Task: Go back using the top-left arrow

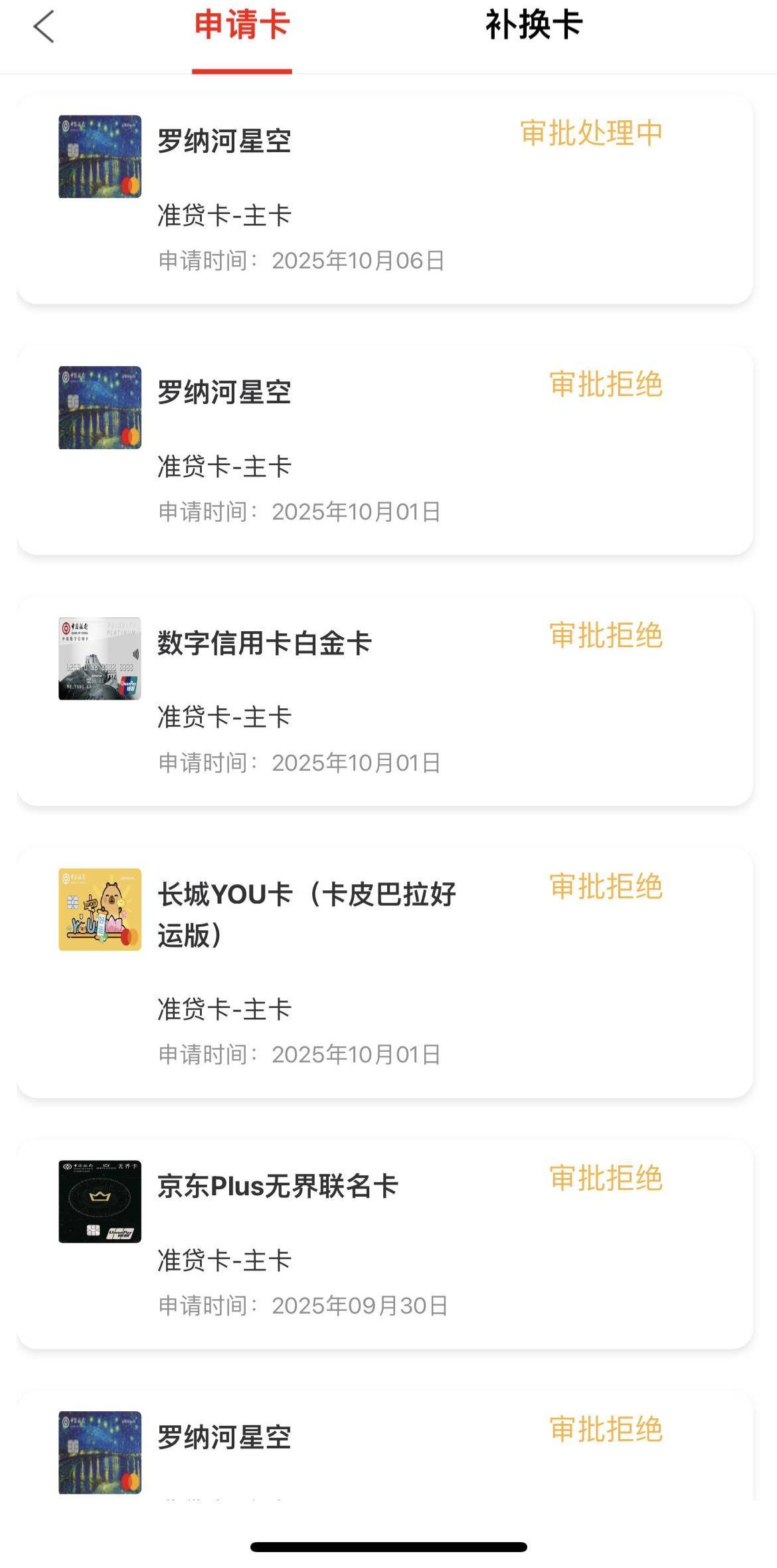Action: [44, 28]
